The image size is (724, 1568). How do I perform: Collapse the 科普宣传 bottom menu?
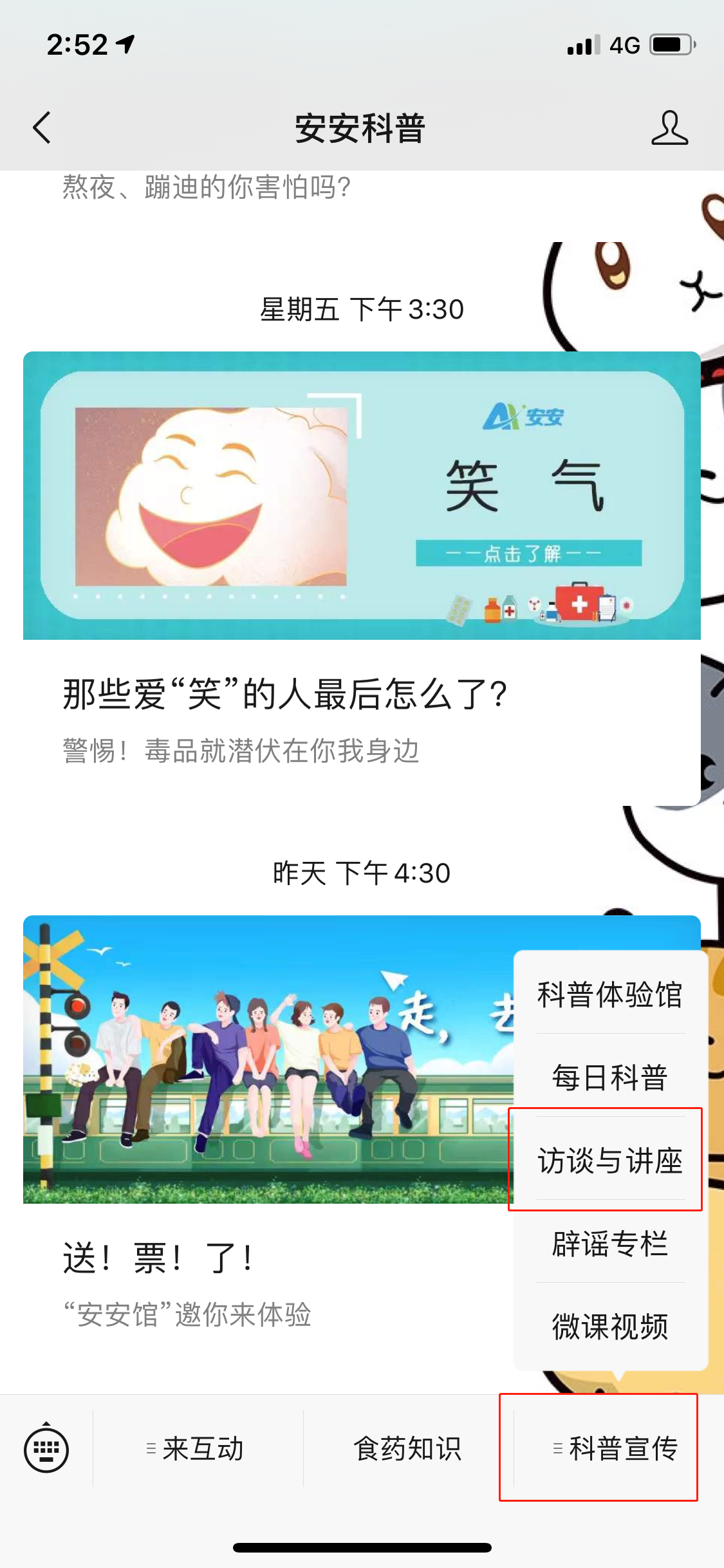click(615, 1448)
